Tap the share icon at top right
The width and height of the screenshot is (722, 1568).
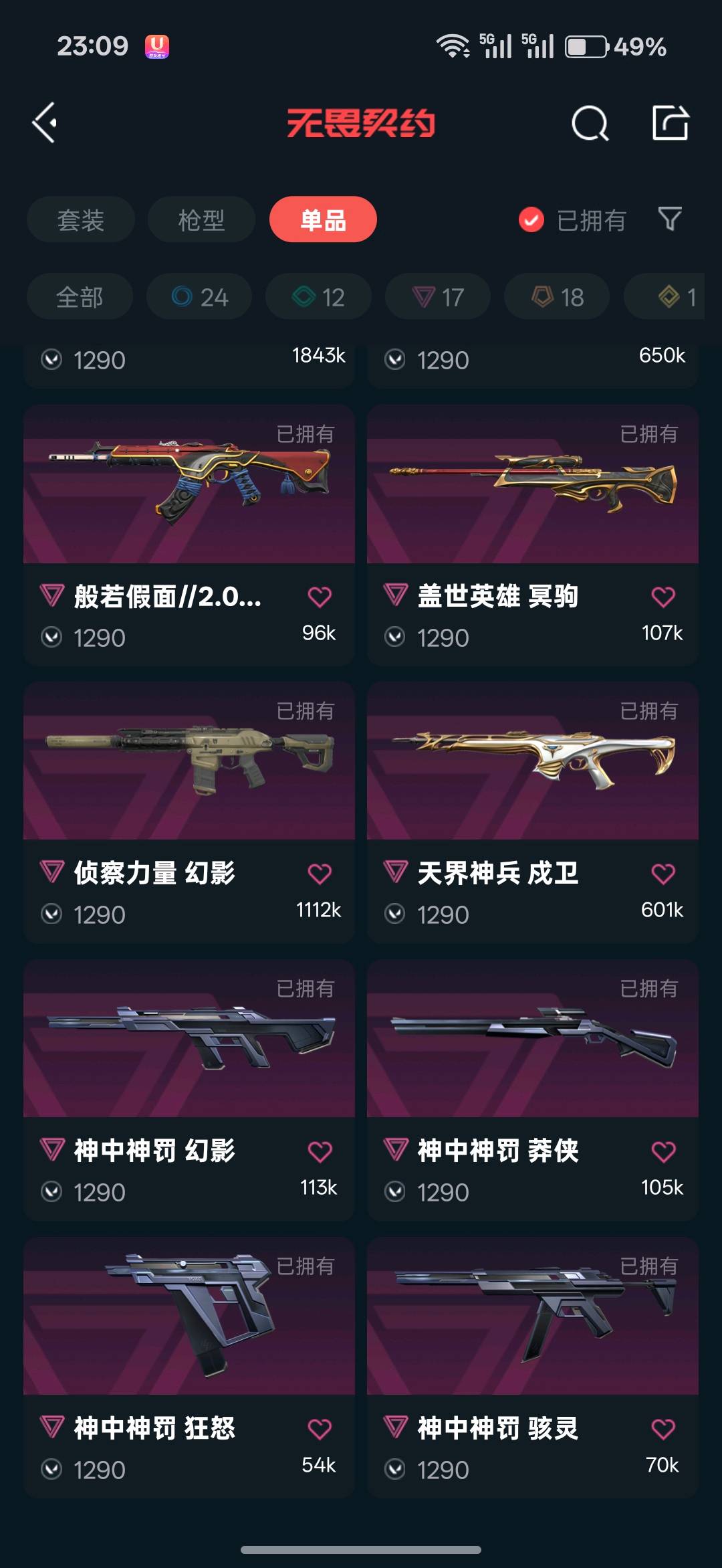[671, 122]
